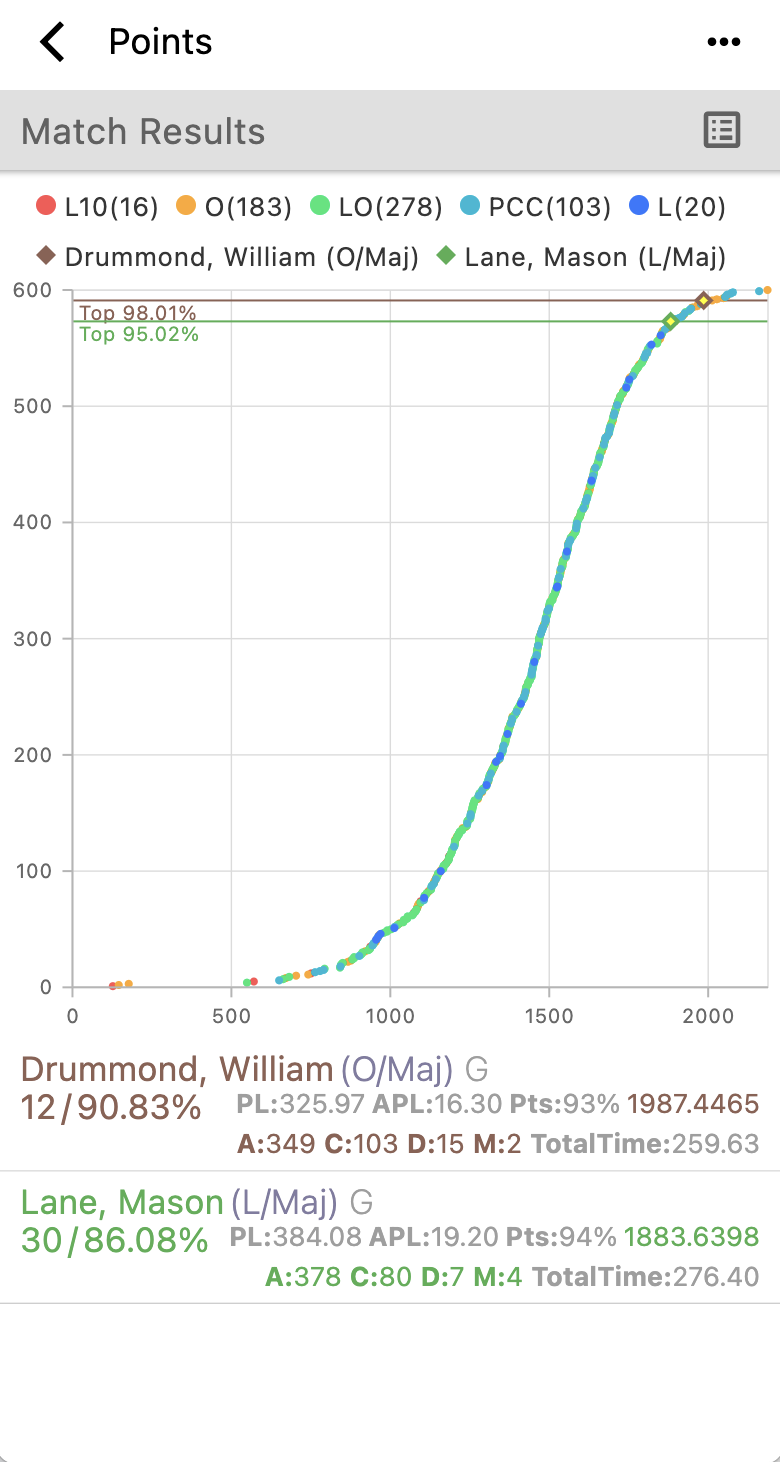780x1462 pixels.
Task: Open the Match Results list view icon
Action: (721, 131)
